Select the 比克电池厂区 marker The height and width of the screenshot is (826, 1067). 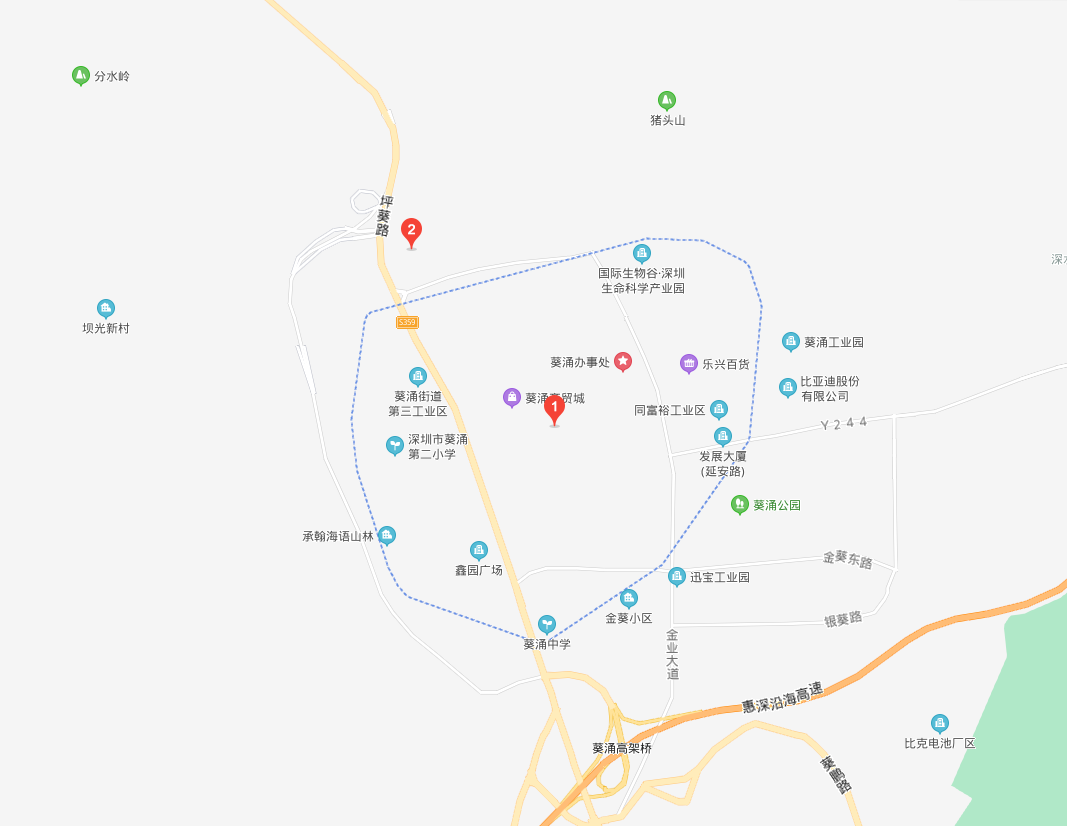coord(939,723)
